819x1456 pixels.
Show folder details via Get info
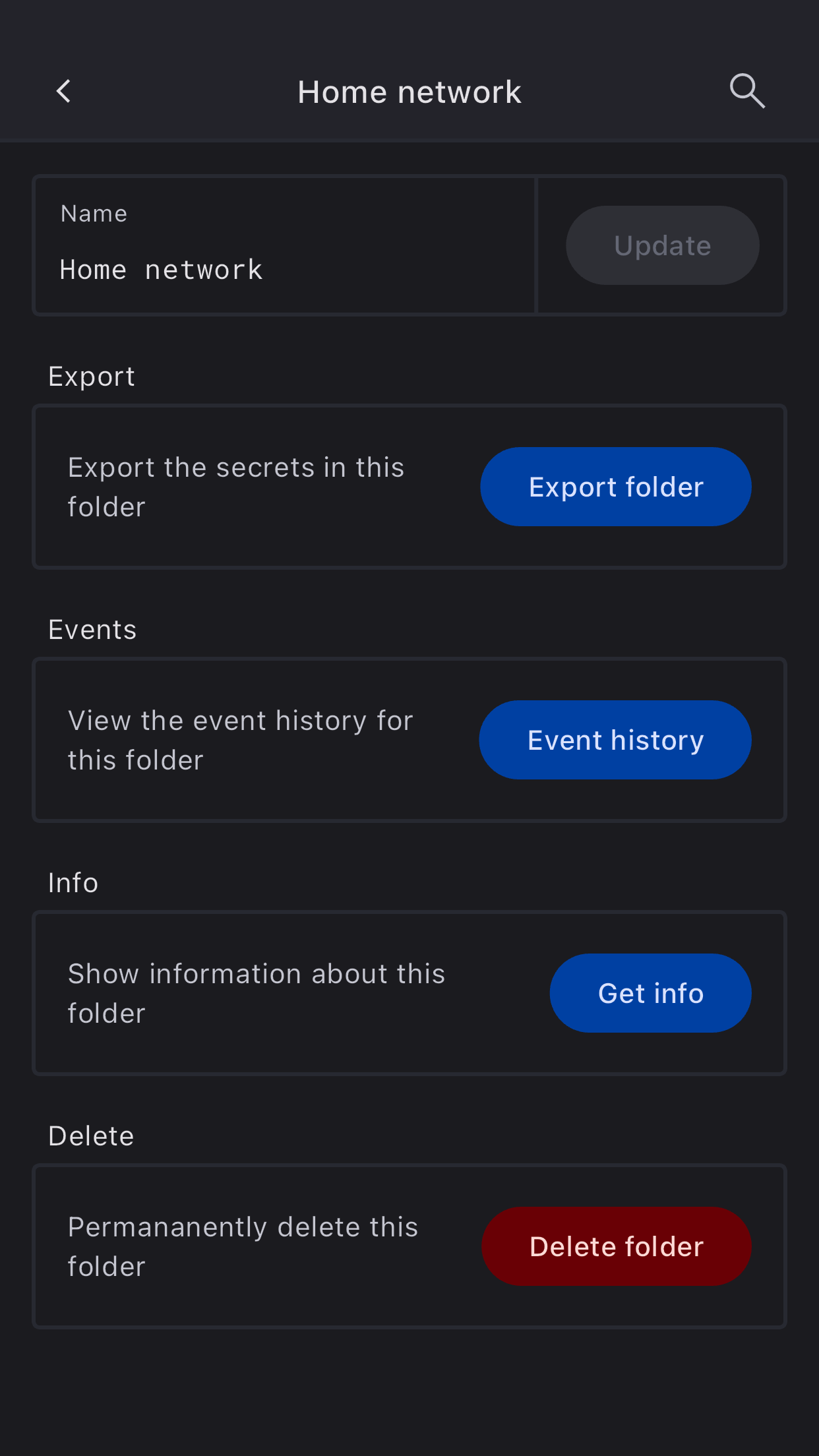[650, 993]
